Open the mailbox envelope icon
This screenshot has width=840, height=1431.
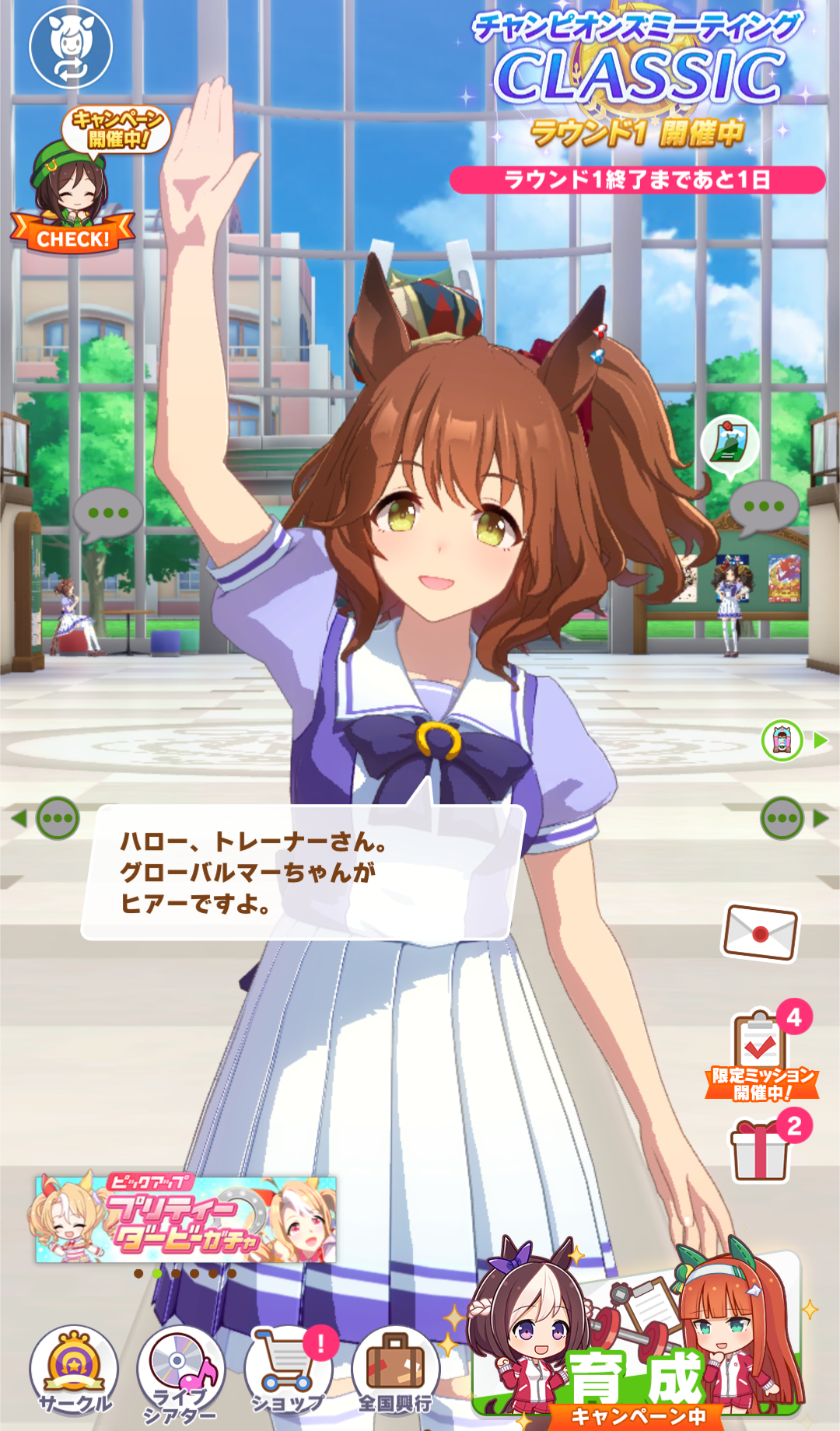(x=761, y=932)
